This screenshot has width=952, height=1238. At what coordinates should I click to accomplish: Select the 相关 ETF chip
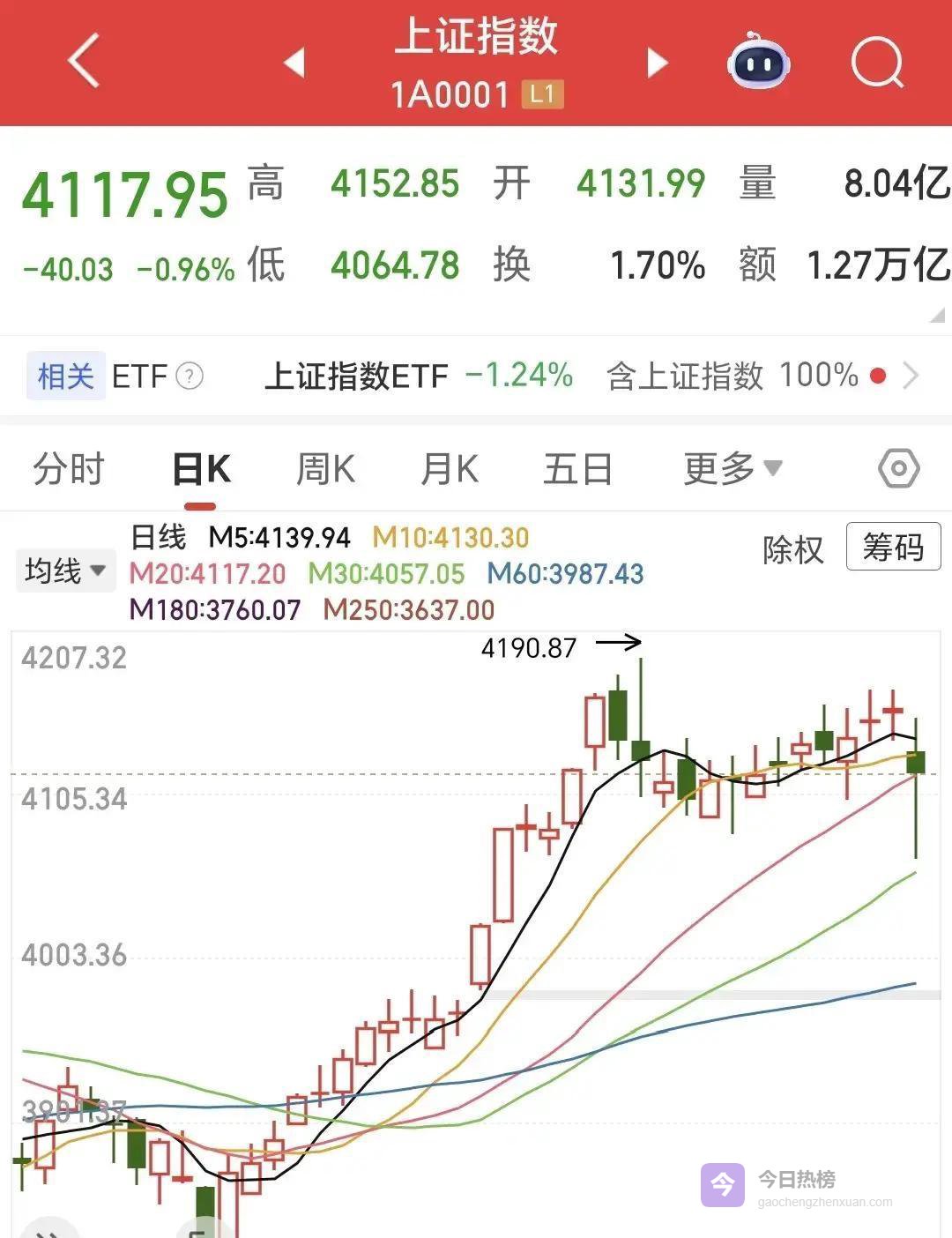66,377
